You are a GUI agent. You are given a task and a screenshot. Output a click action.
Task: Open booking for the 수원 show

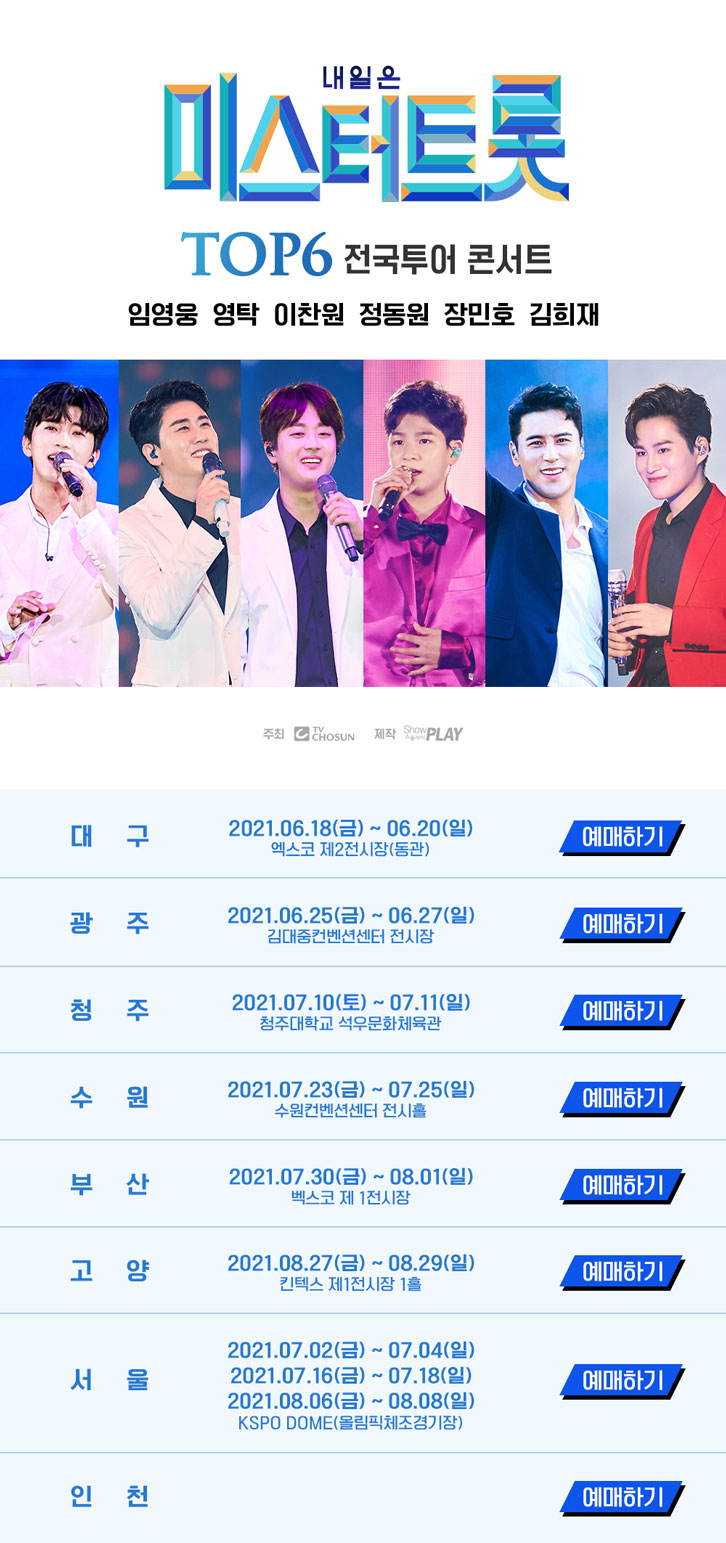pyautogui.click(x=621, y=1098)
